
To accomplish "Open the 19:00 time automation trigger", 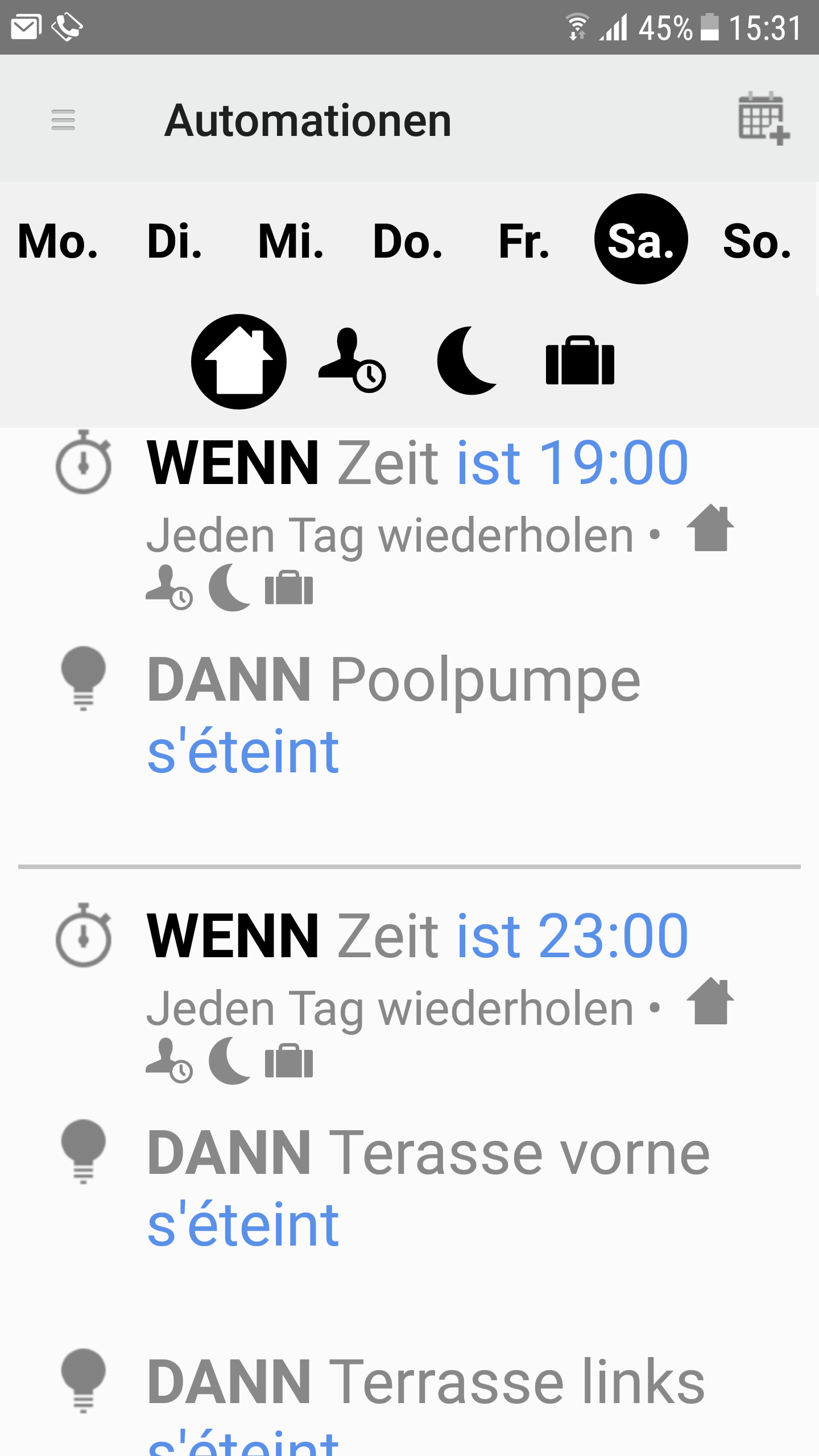I will (417, 462).
